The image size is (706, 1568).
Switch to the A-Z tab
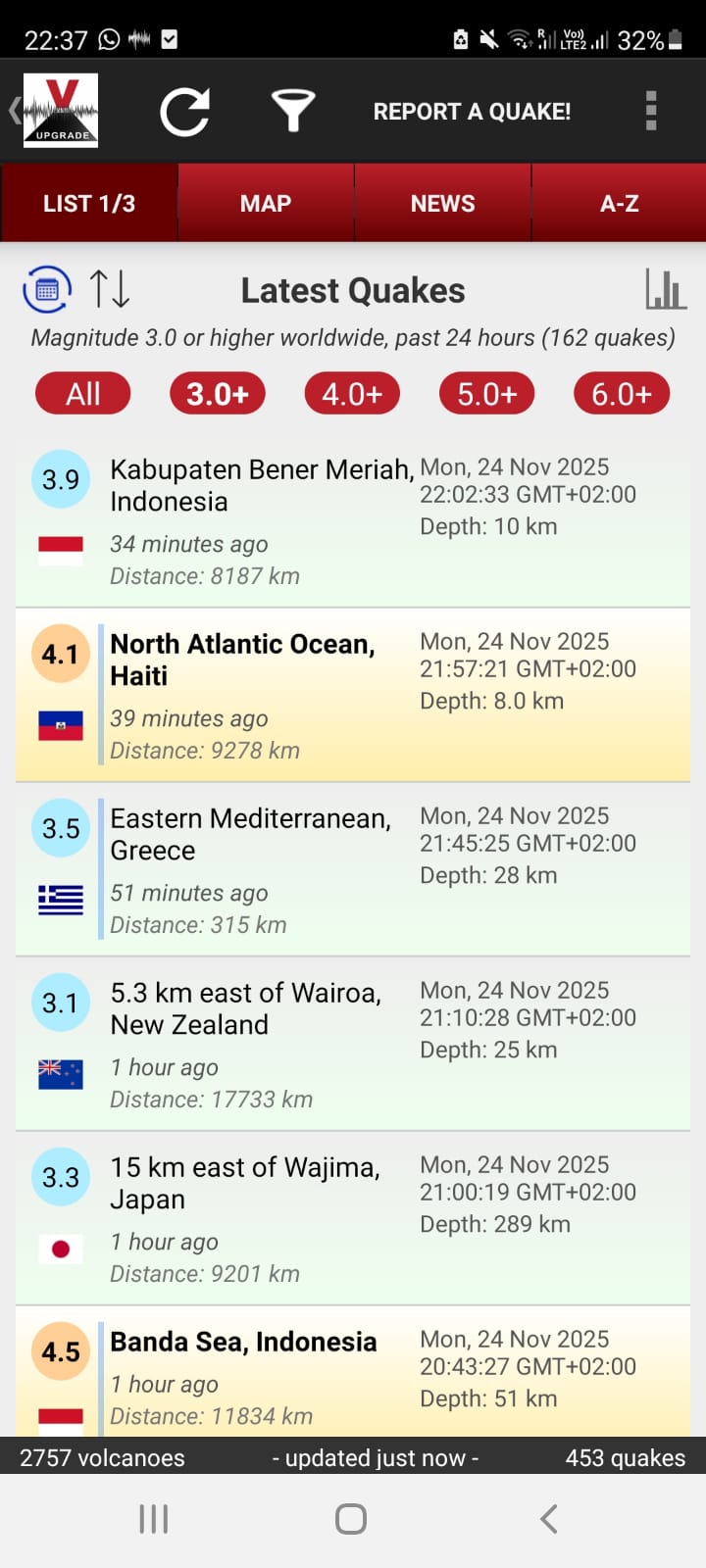[619, 203]
